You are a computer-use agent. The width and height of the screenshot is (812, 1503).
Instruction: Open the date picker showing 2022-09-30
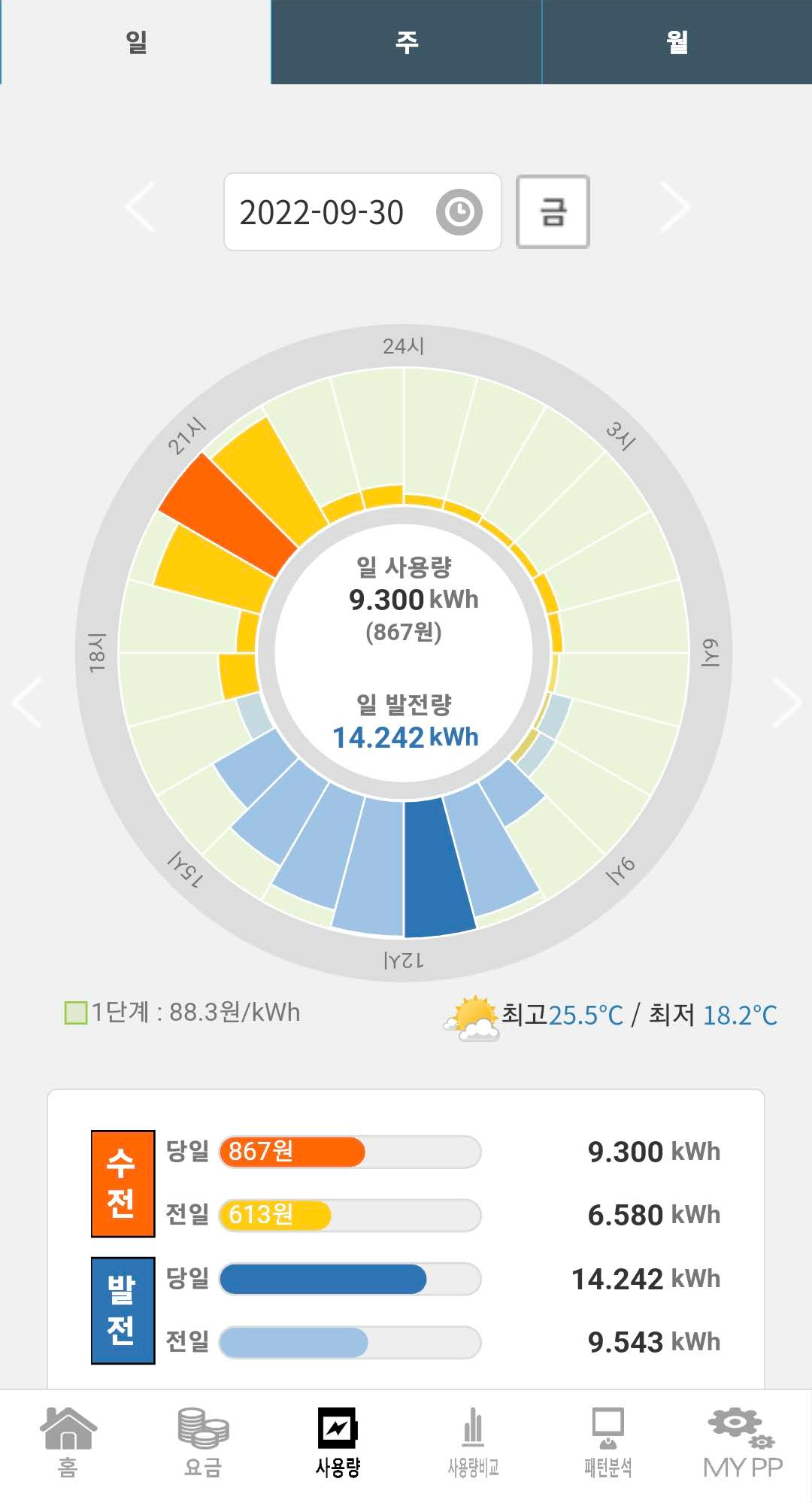362,212
